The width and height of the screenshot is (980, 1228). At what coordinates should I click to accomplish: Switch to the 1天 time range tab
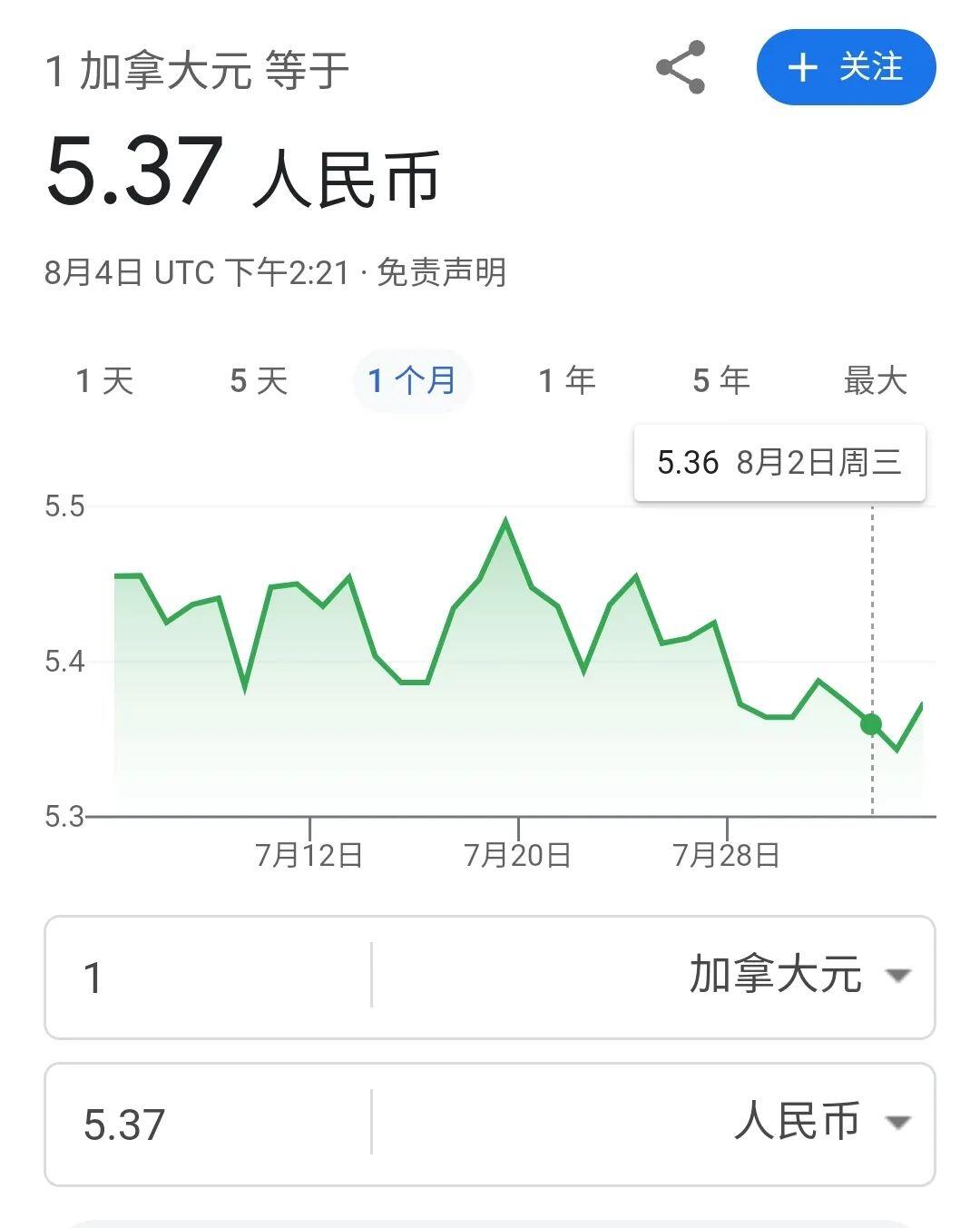[103, 381]
